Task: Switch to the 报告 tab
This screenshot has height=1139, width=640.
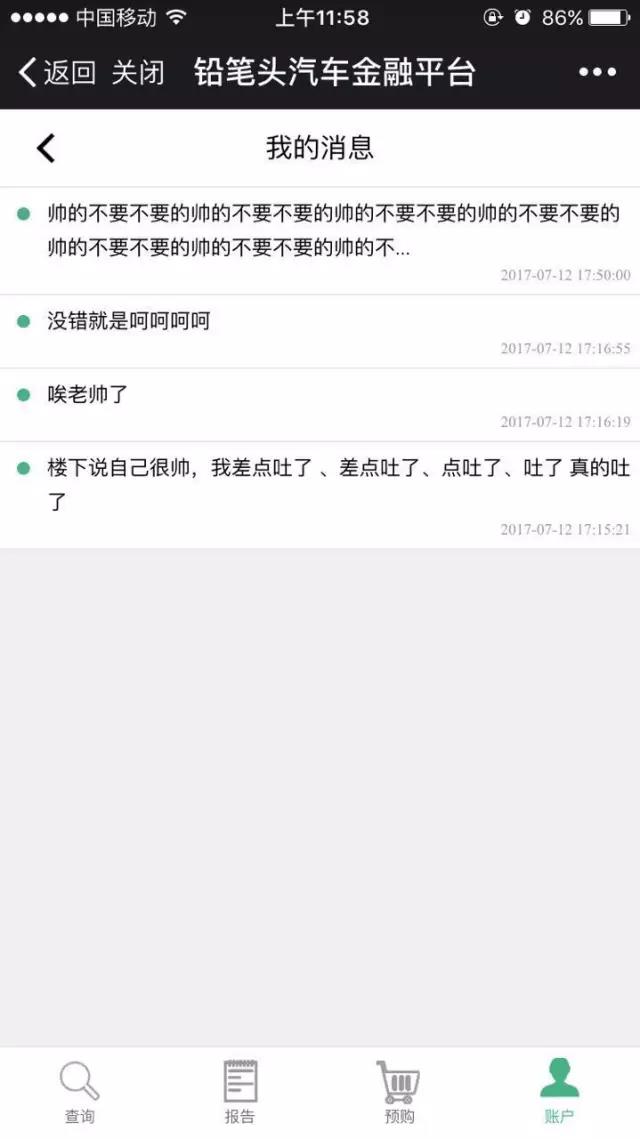Action: point(240,1092)
